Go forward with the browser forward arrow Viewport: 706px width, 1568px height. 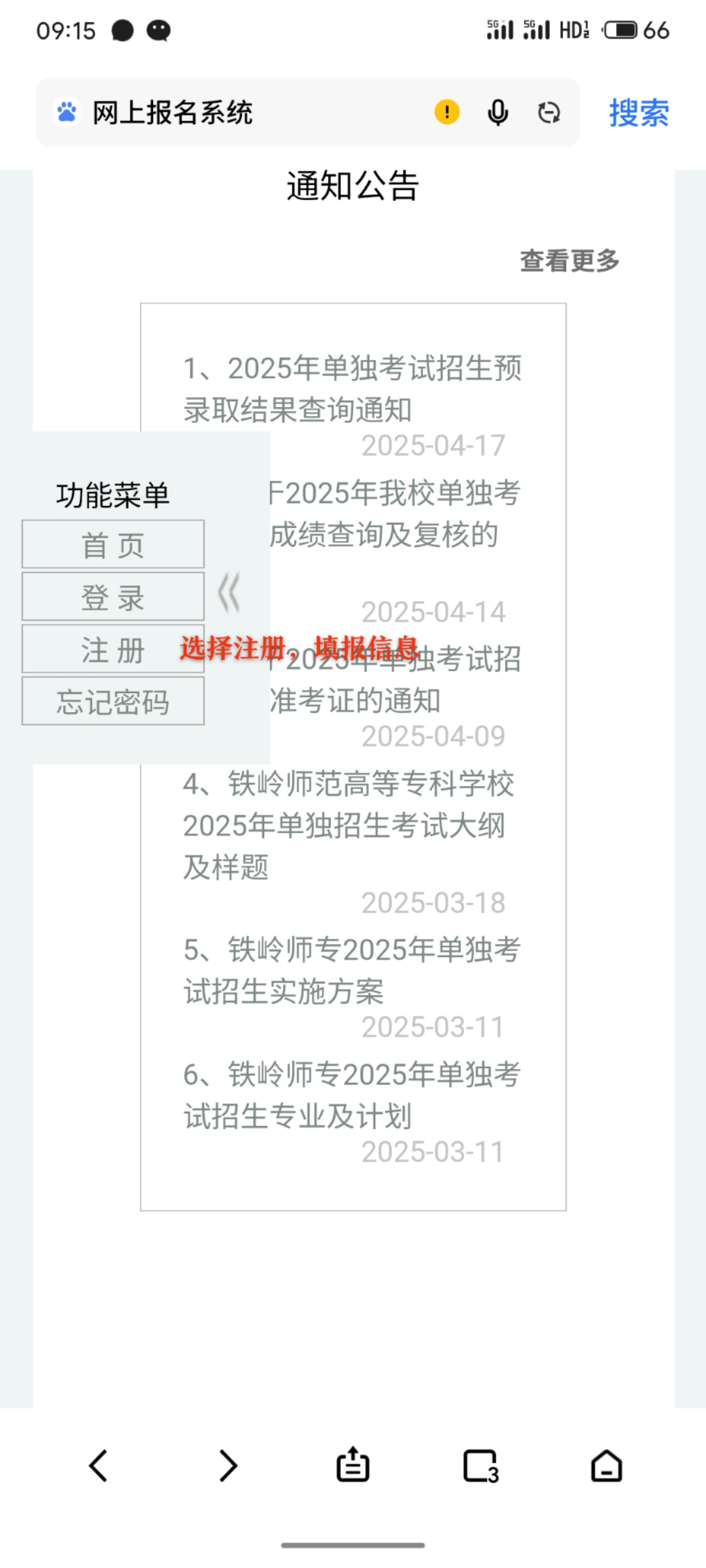pos(227,1465)
